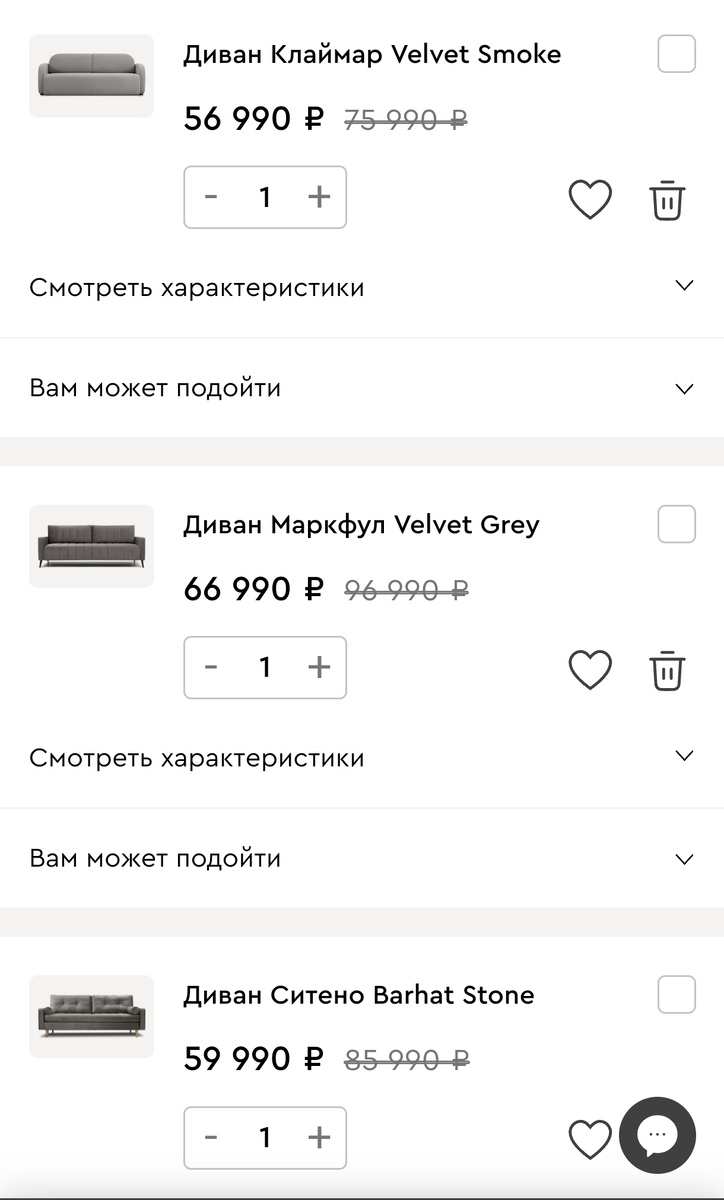Expand Вам может подойти under Диван Маркфул
This screenshot has height=1200, width=724.
[x=684, y=859]
